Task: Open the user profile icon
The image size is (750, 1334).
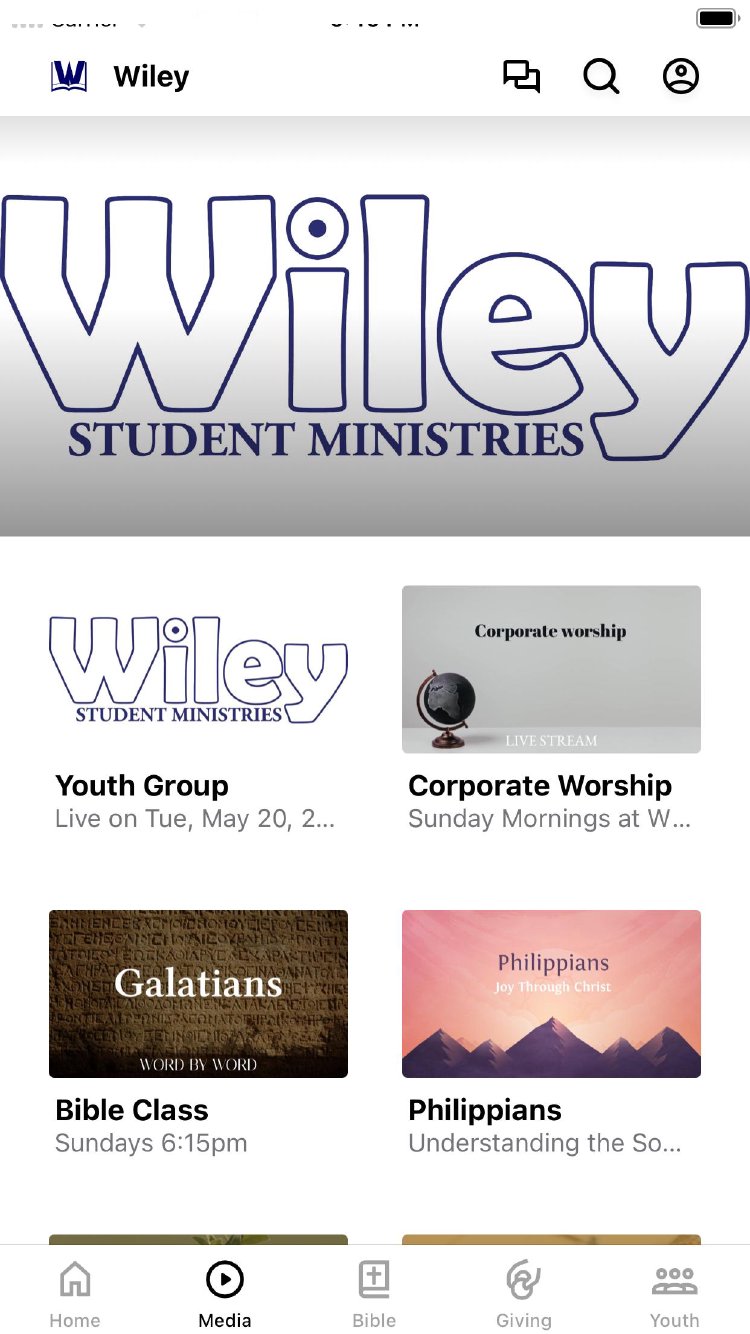Action: (681, 77)
